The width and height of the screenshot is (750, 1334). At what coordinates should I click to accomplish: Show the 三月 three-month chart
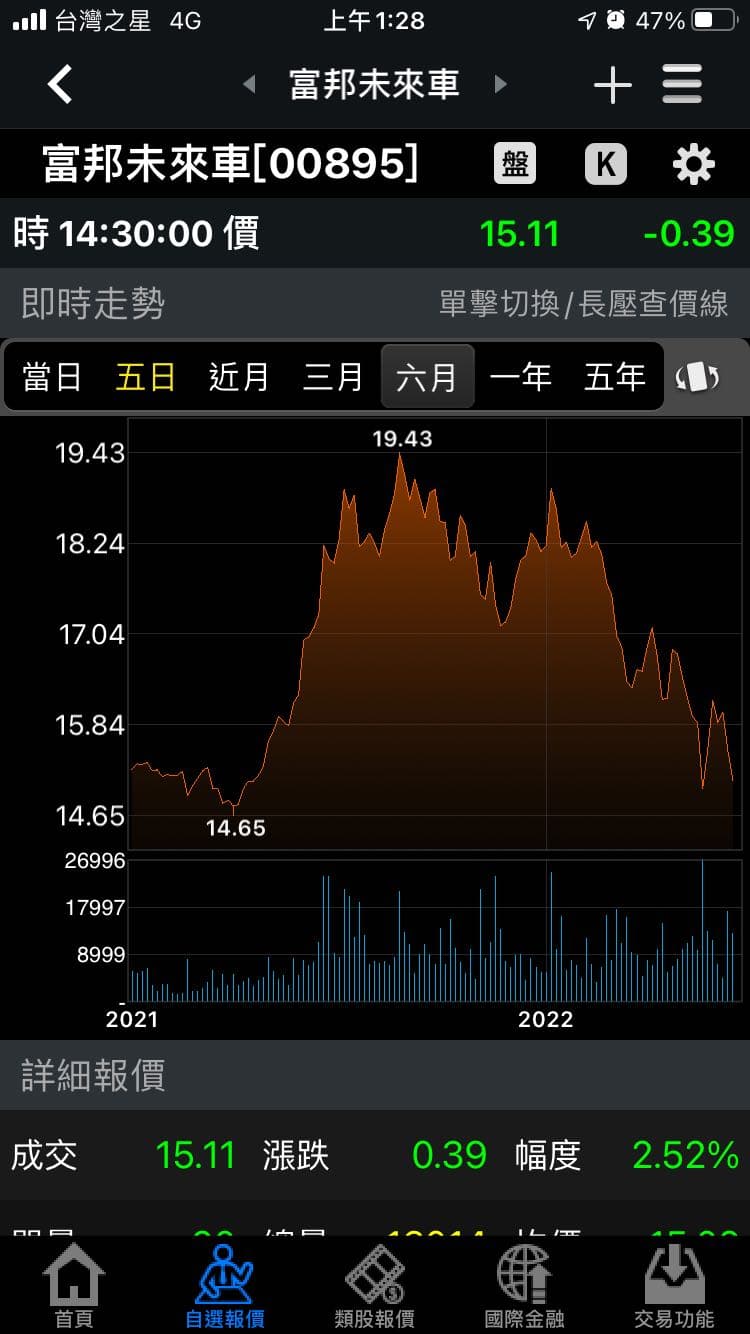click(333, 377)
